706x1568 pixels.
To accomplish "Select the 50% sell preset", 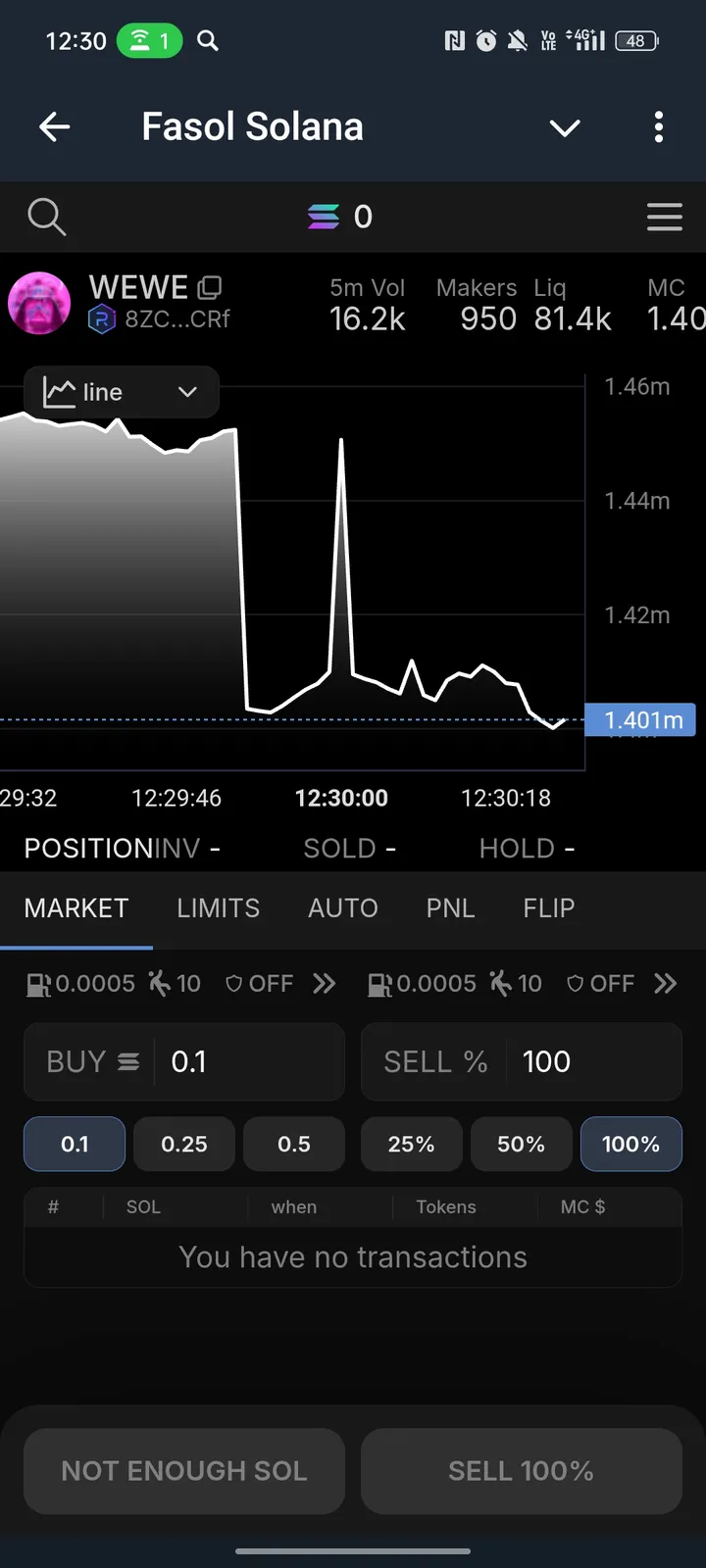I will tap(521, 1144).
